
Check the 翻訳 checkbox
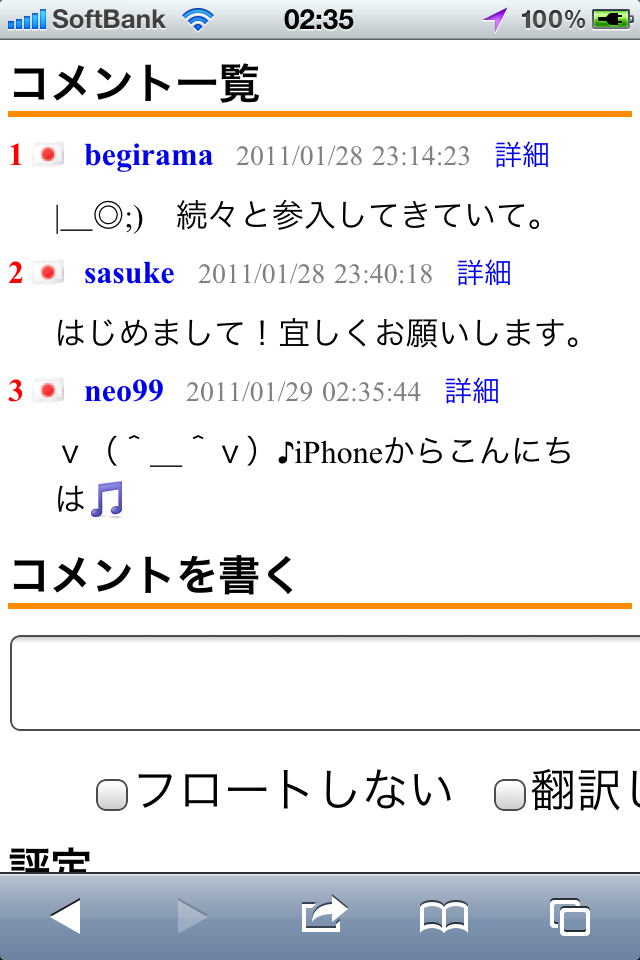coord(511,795)
